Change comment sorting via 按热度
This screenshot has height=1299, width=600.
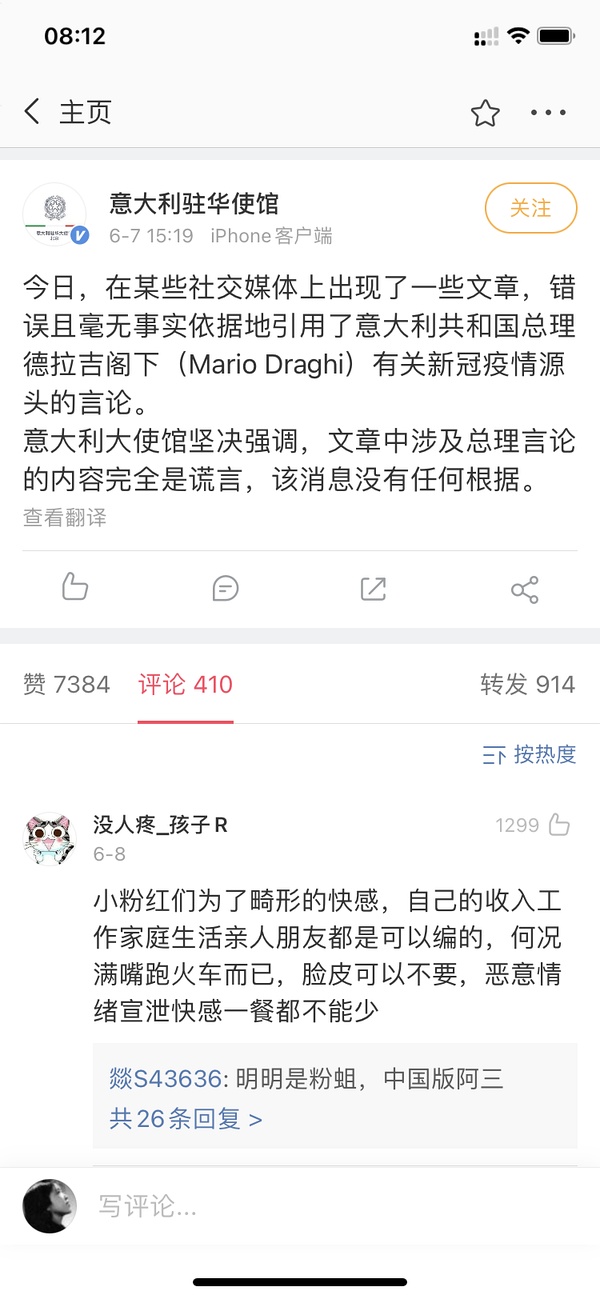[530, 755]
